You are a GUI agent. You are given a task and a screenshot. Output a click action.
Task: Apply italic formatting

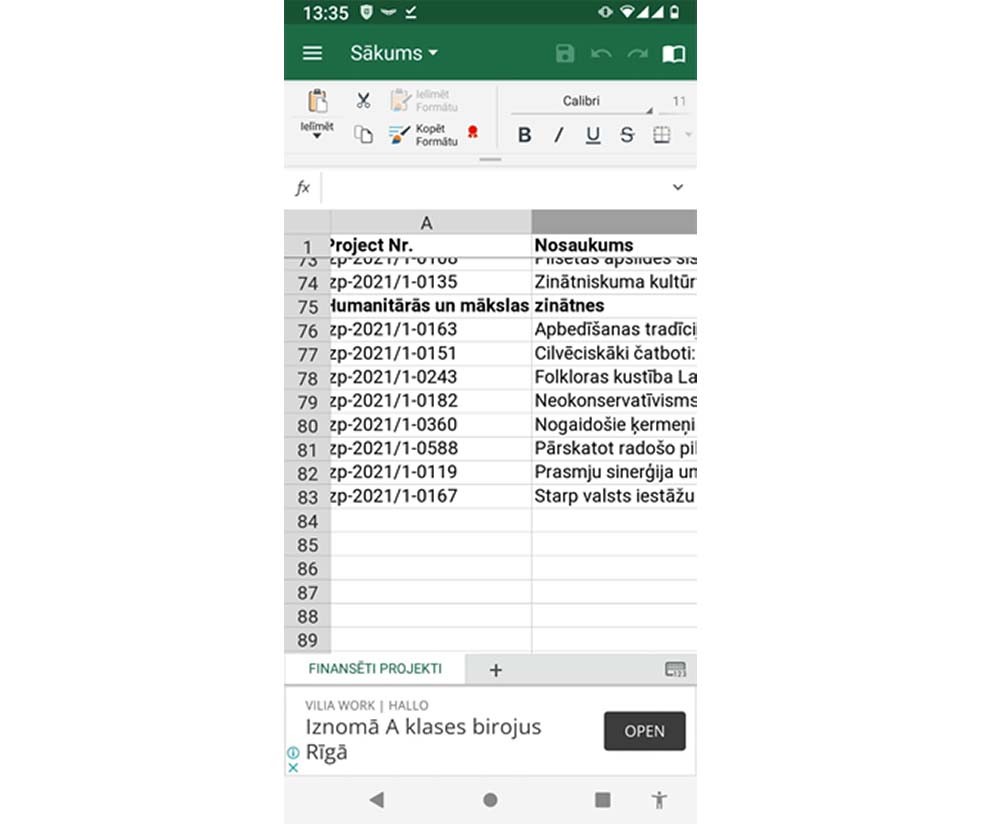click(559, 135)
